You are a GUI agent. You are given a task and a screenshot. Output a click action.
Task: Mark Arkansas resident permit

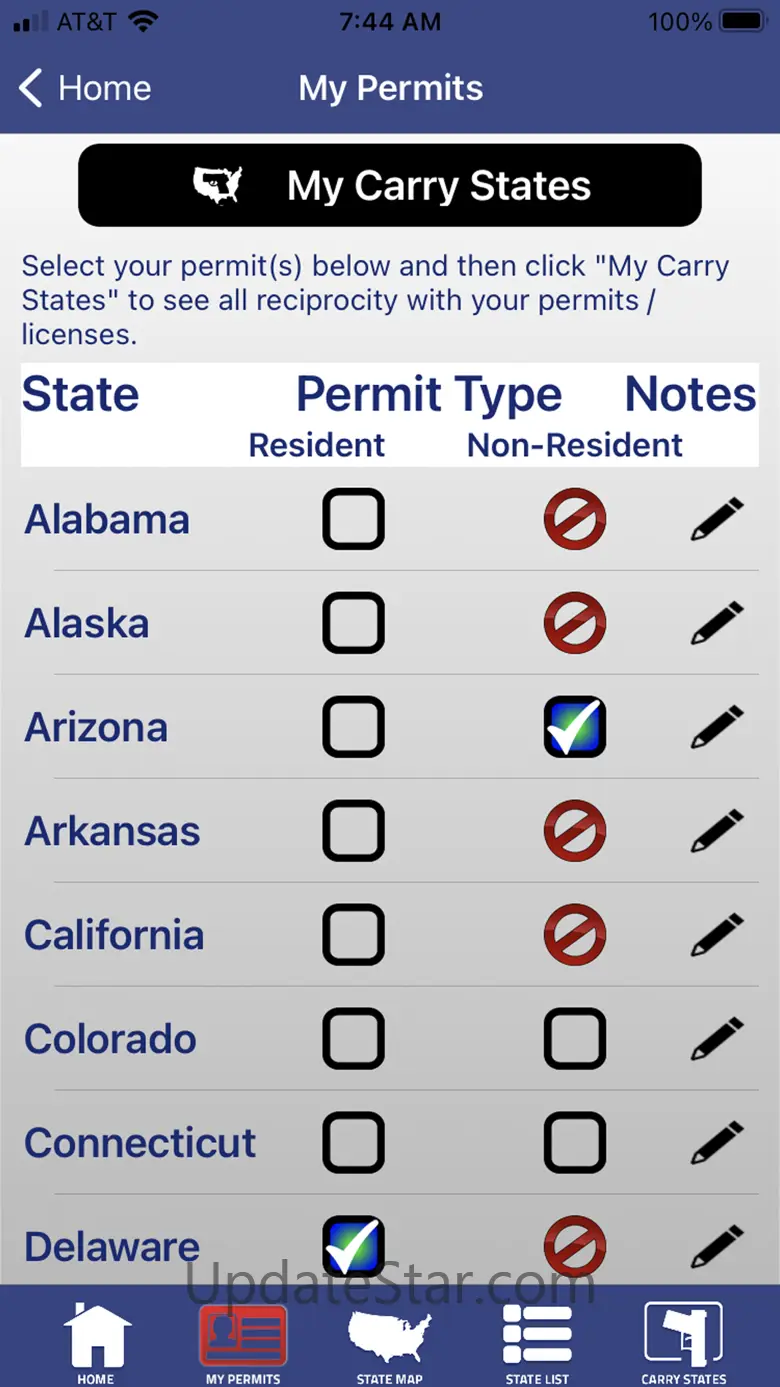[x=353, y=831]
